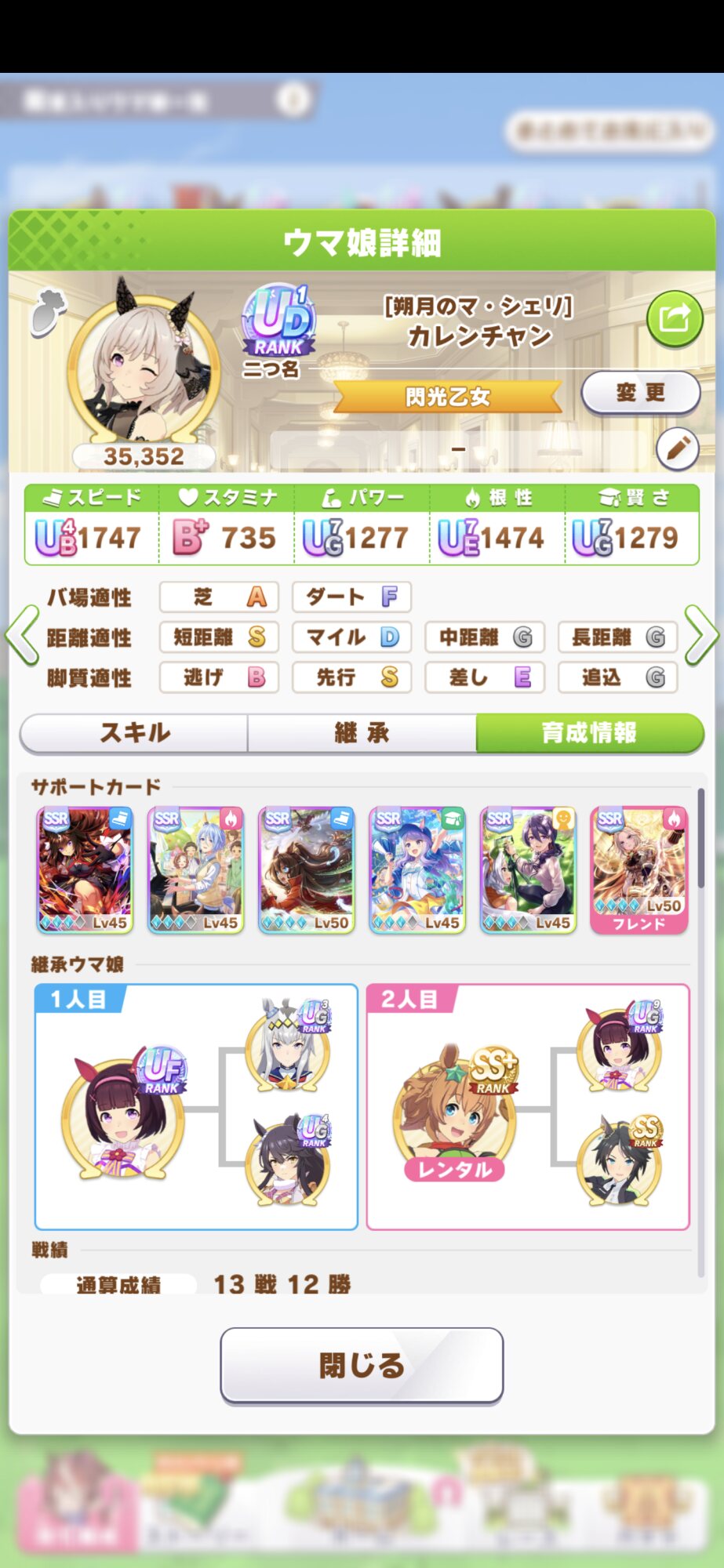Tap the 変更 button to change the title
The height and width of the screenshot is (1568, 724).
[x=640, y=392]
